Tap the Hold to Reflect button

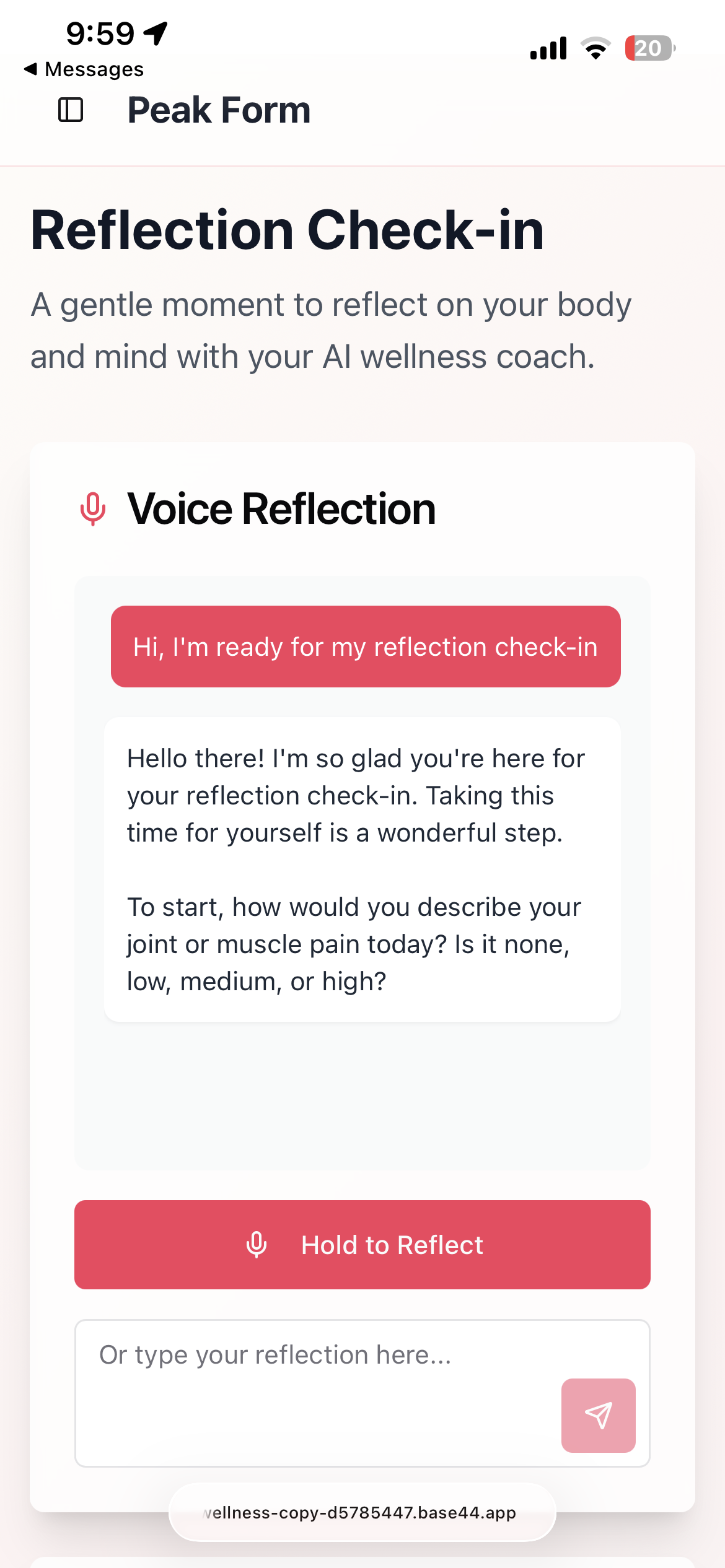click(x=362, y=1245)
